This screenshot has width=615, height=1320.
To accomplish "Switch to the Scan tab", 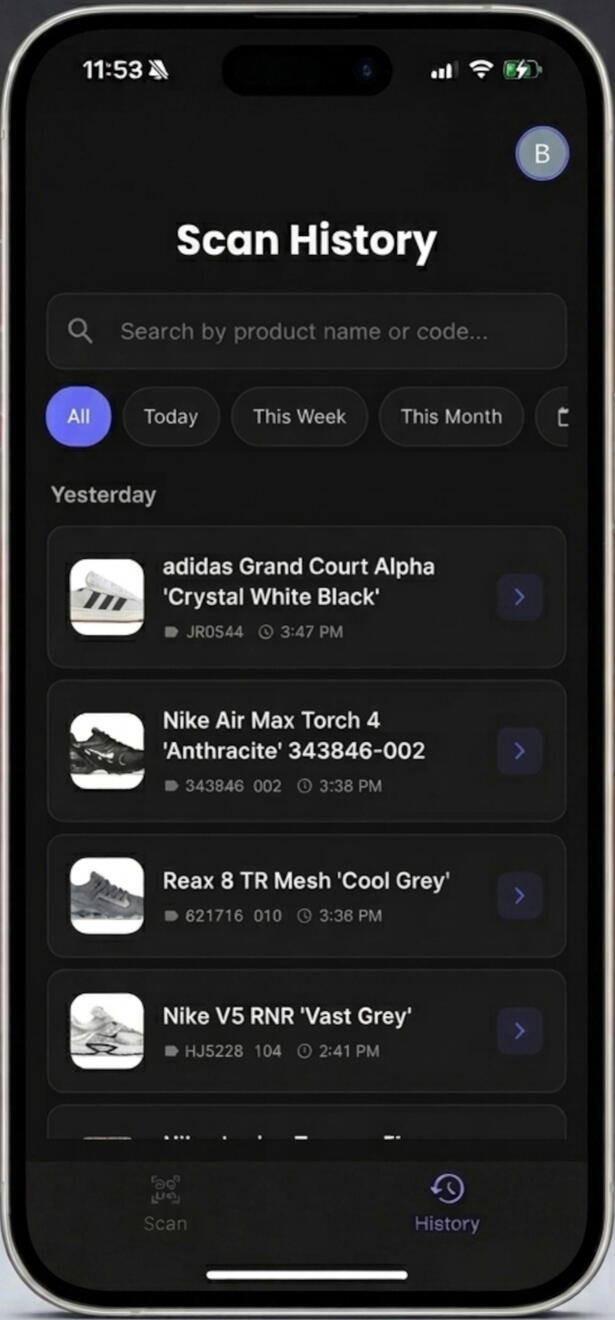I will point(165,1203).
